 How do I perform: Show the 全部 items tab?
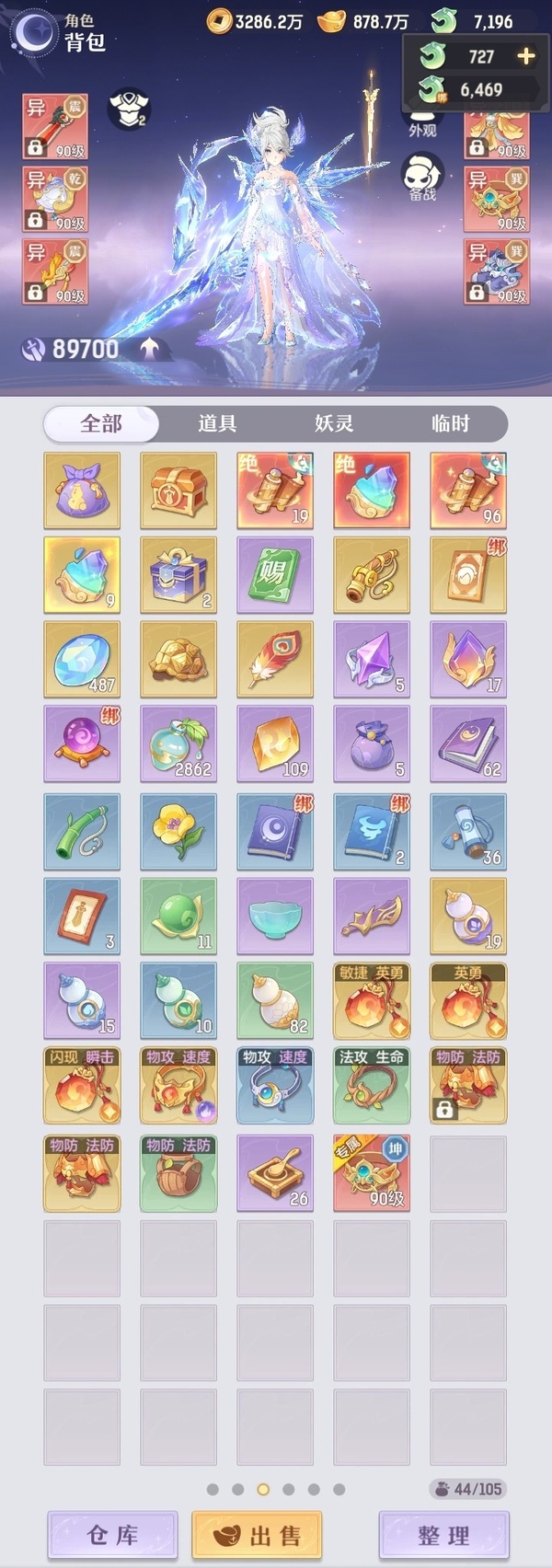101,423
